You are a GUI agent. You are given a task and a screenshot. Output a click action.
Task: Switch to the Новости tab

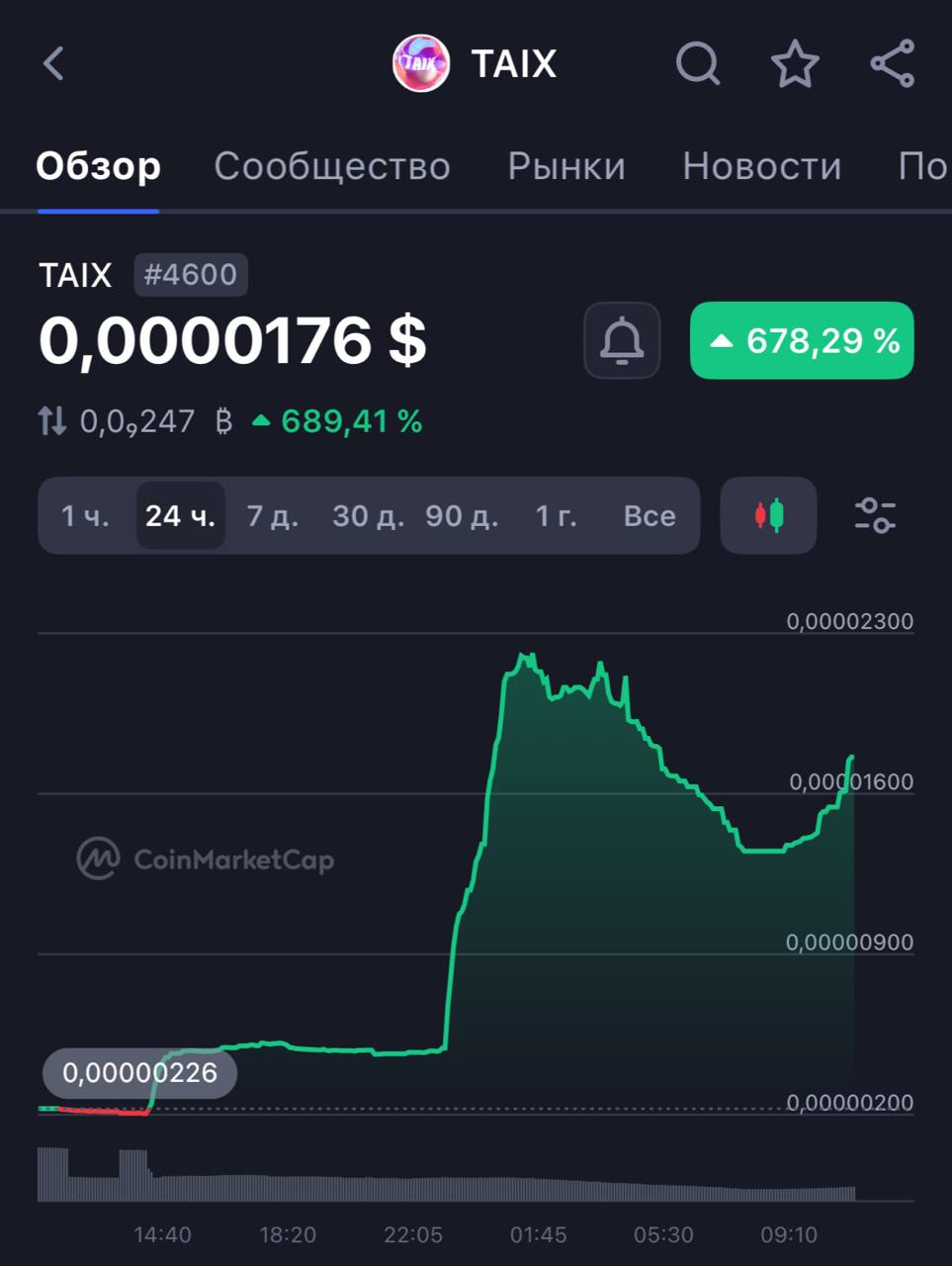[x=761, y=166]
